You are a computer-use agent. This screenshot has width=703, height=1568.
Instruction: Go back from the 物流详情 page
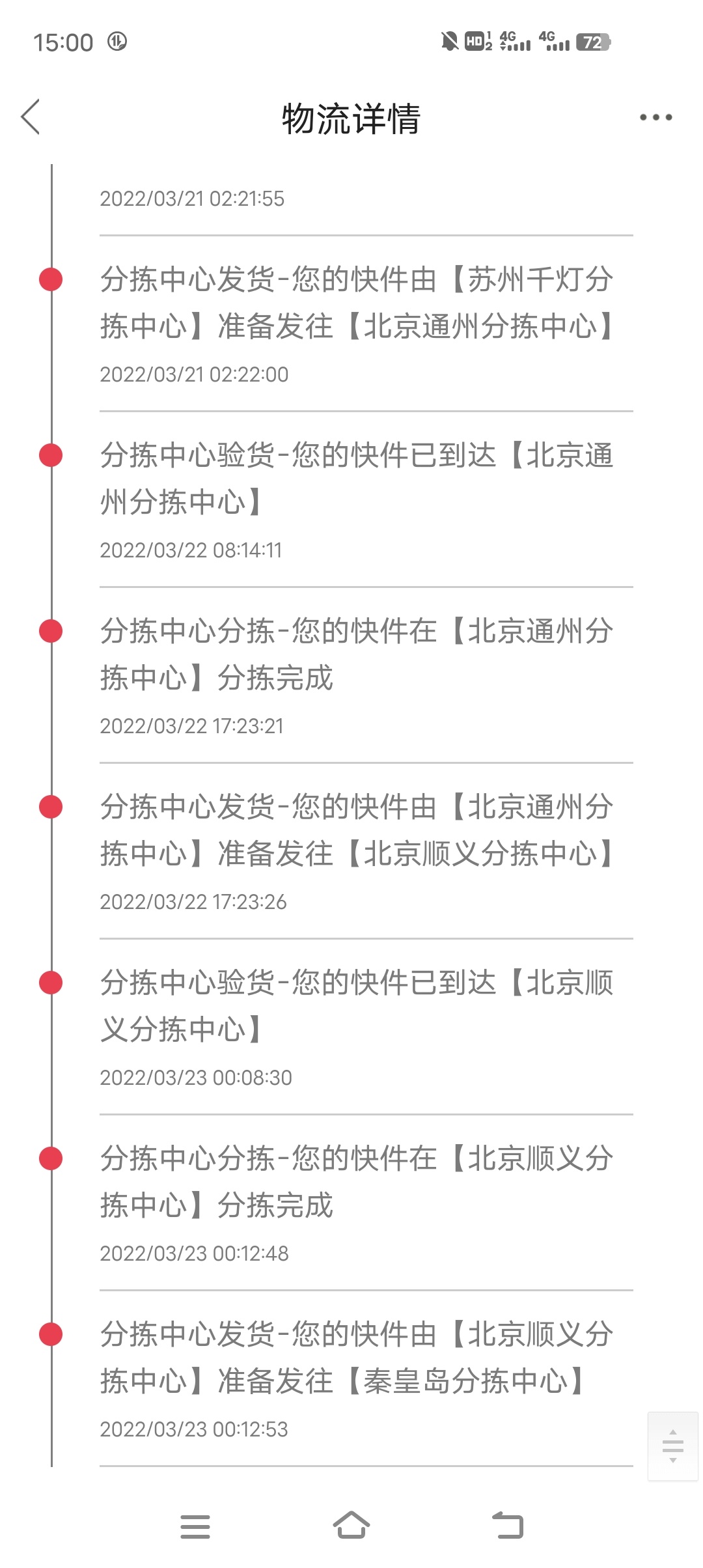pyautogui.click(x=31, y=117)
